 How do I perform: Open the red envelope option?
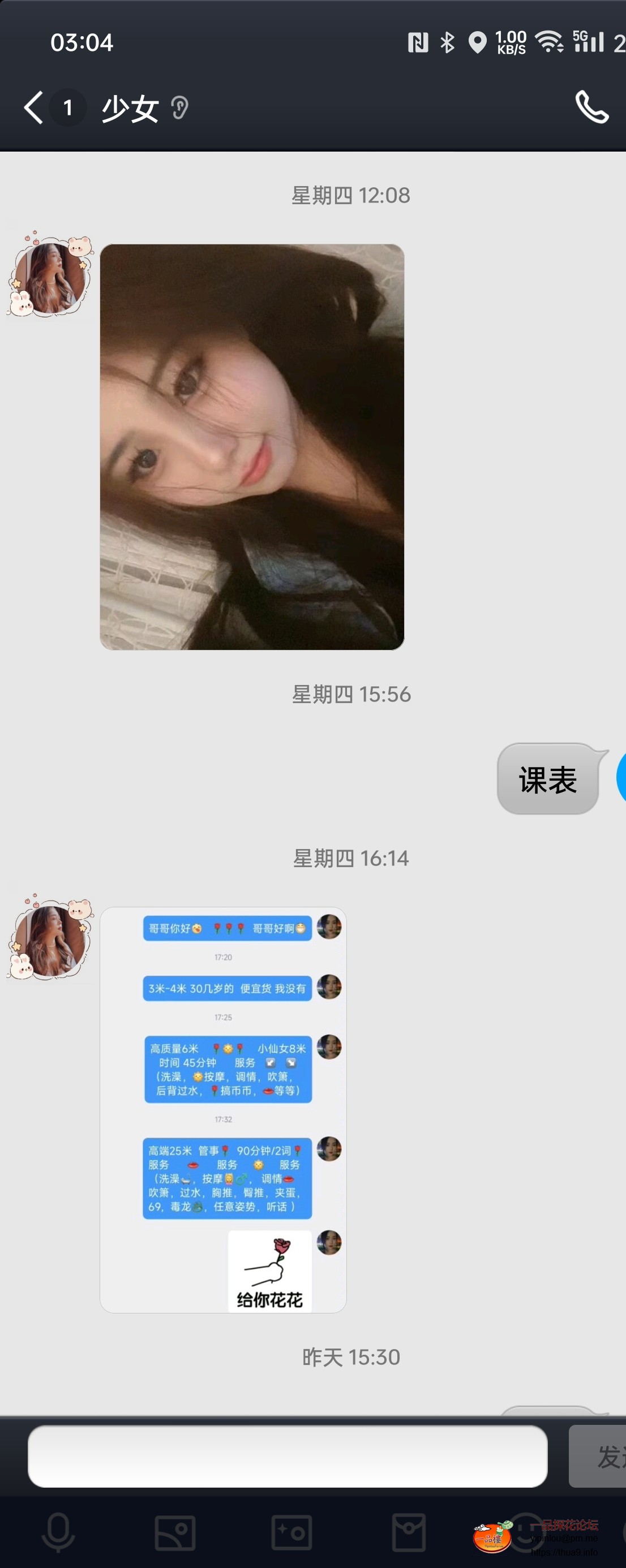409,1533
